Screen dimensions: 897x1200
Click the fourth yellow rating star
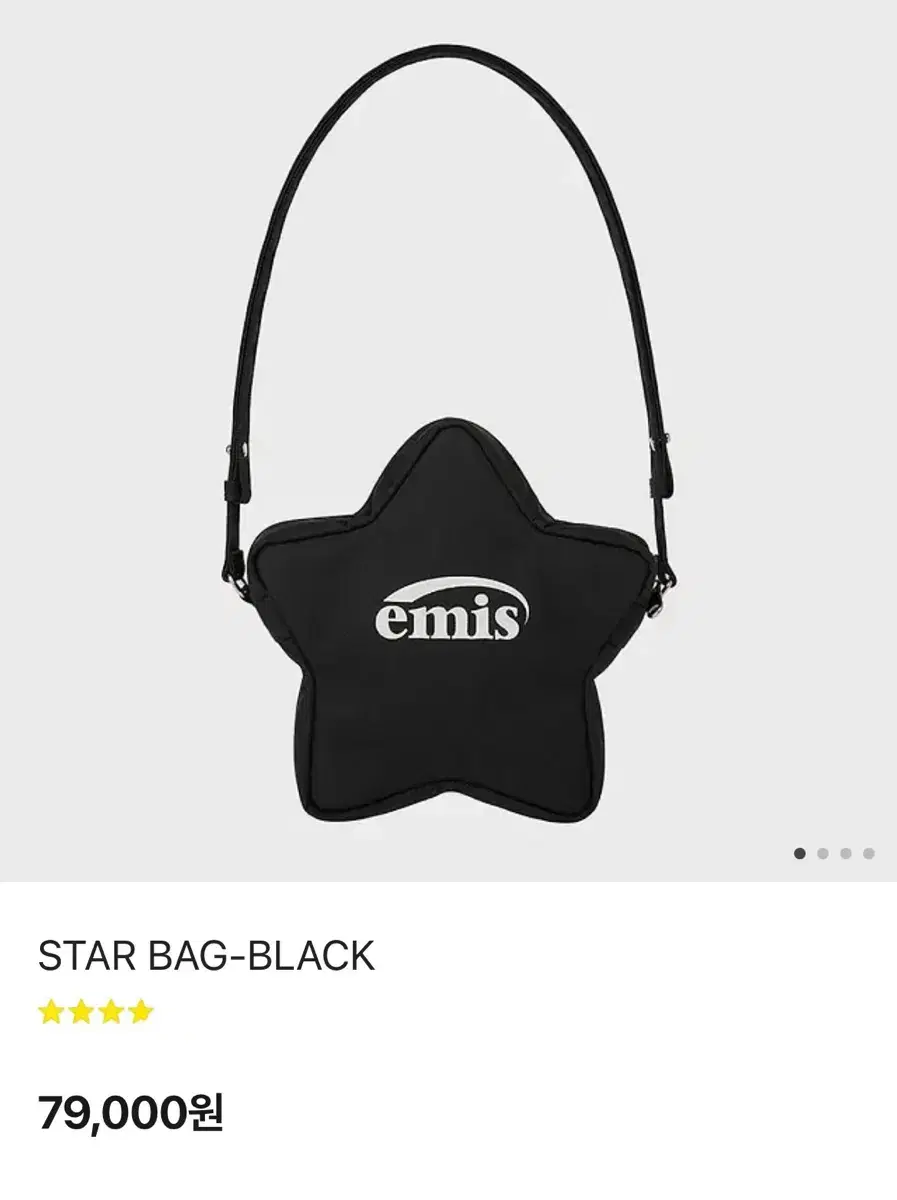140,1011
